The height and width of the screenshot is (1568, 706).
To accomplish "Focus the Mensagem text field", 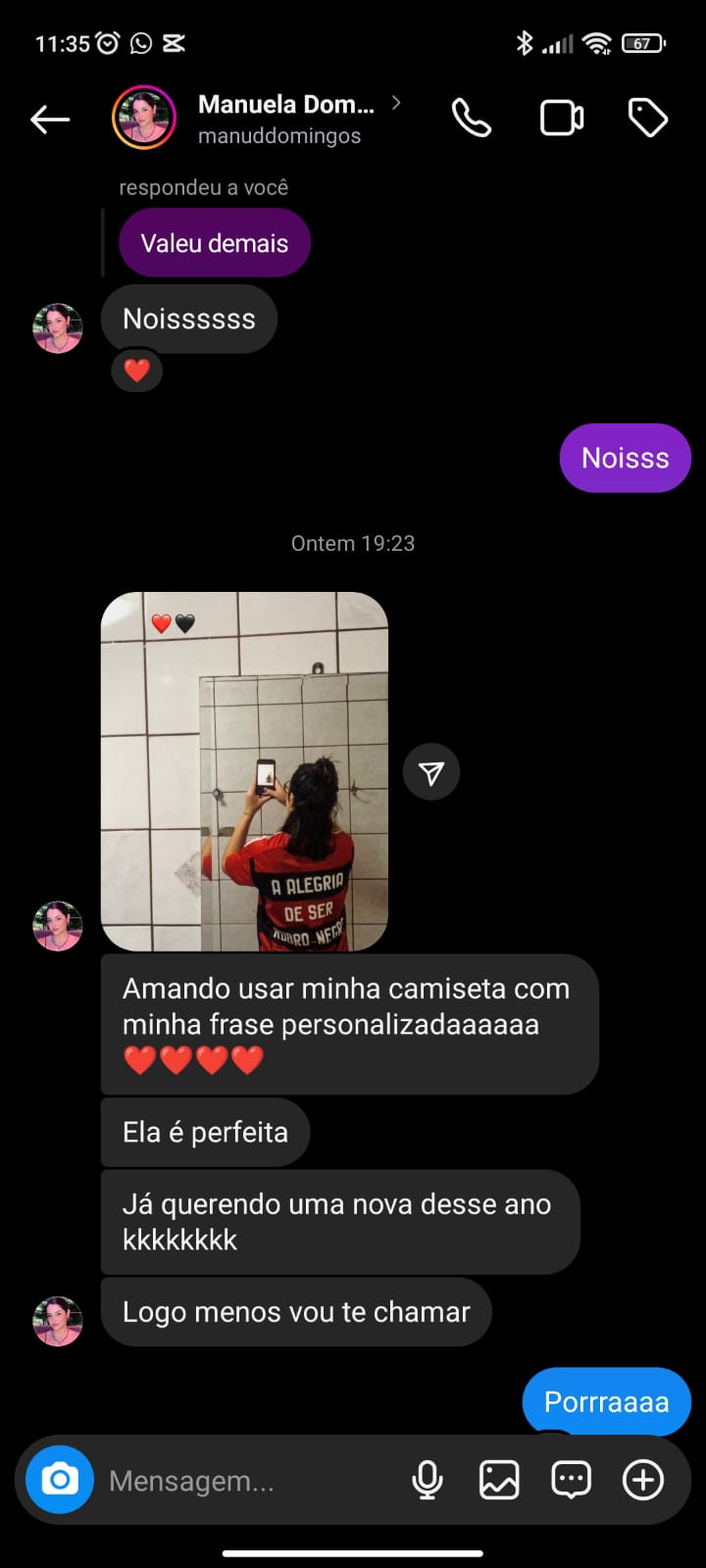I will coord(245,1480).
